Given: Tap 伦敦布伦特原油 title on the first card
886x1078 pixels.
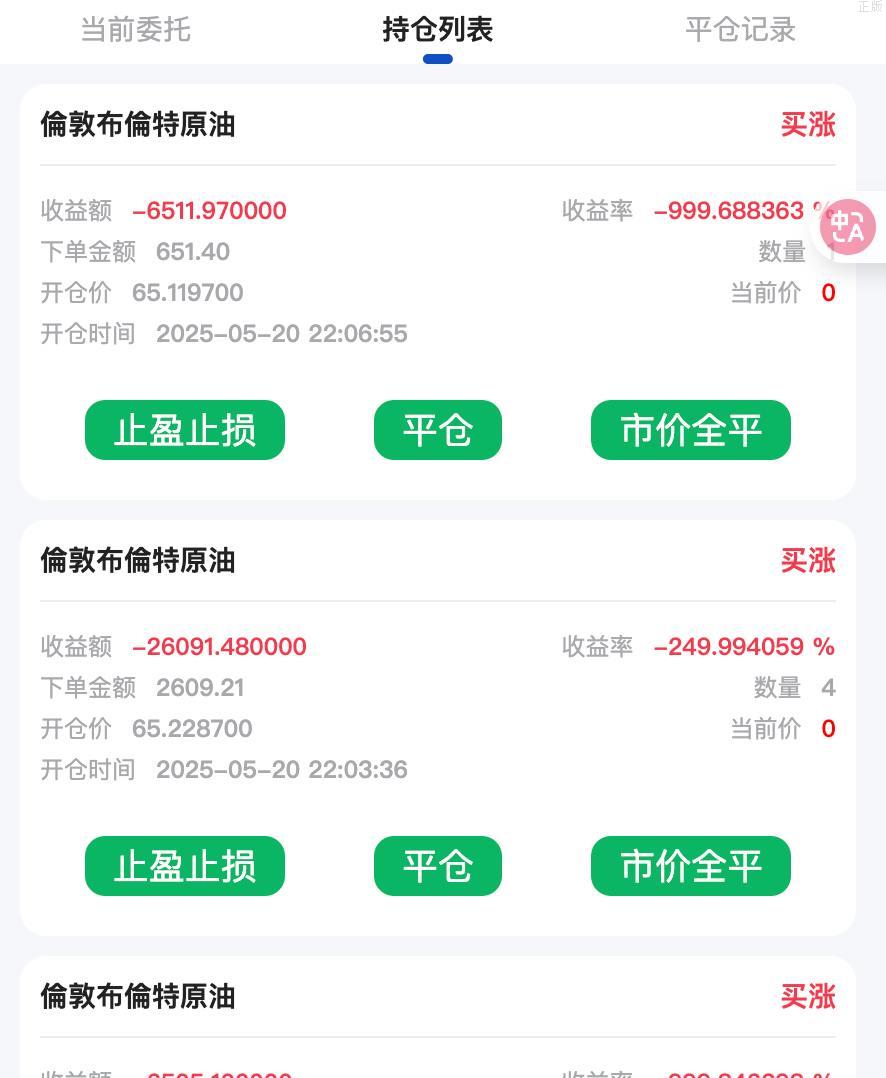Looking at the screenshot, I should point(137,125).
